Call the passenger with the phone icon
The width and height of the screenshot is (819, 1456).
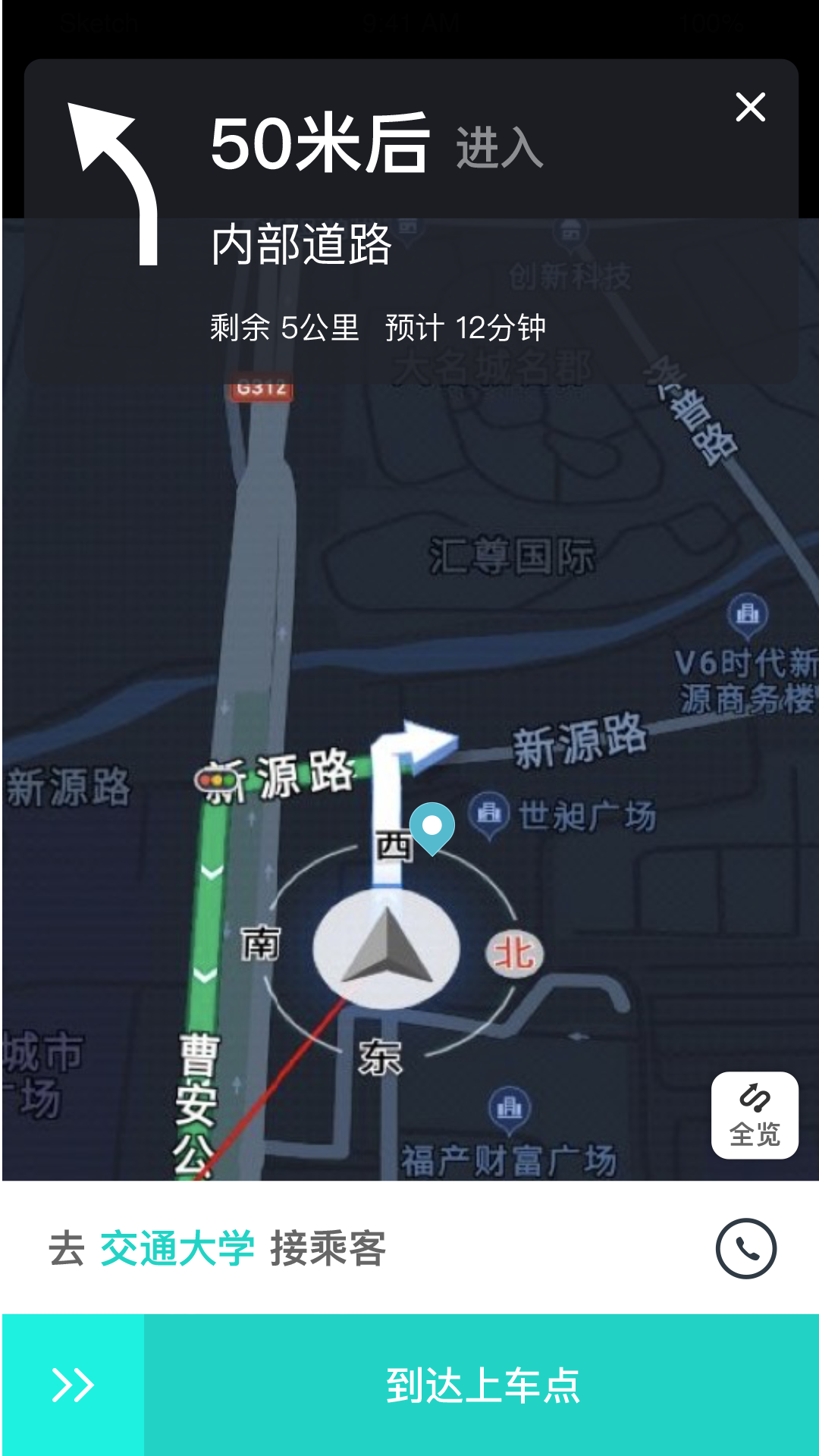pos(746,1249)
